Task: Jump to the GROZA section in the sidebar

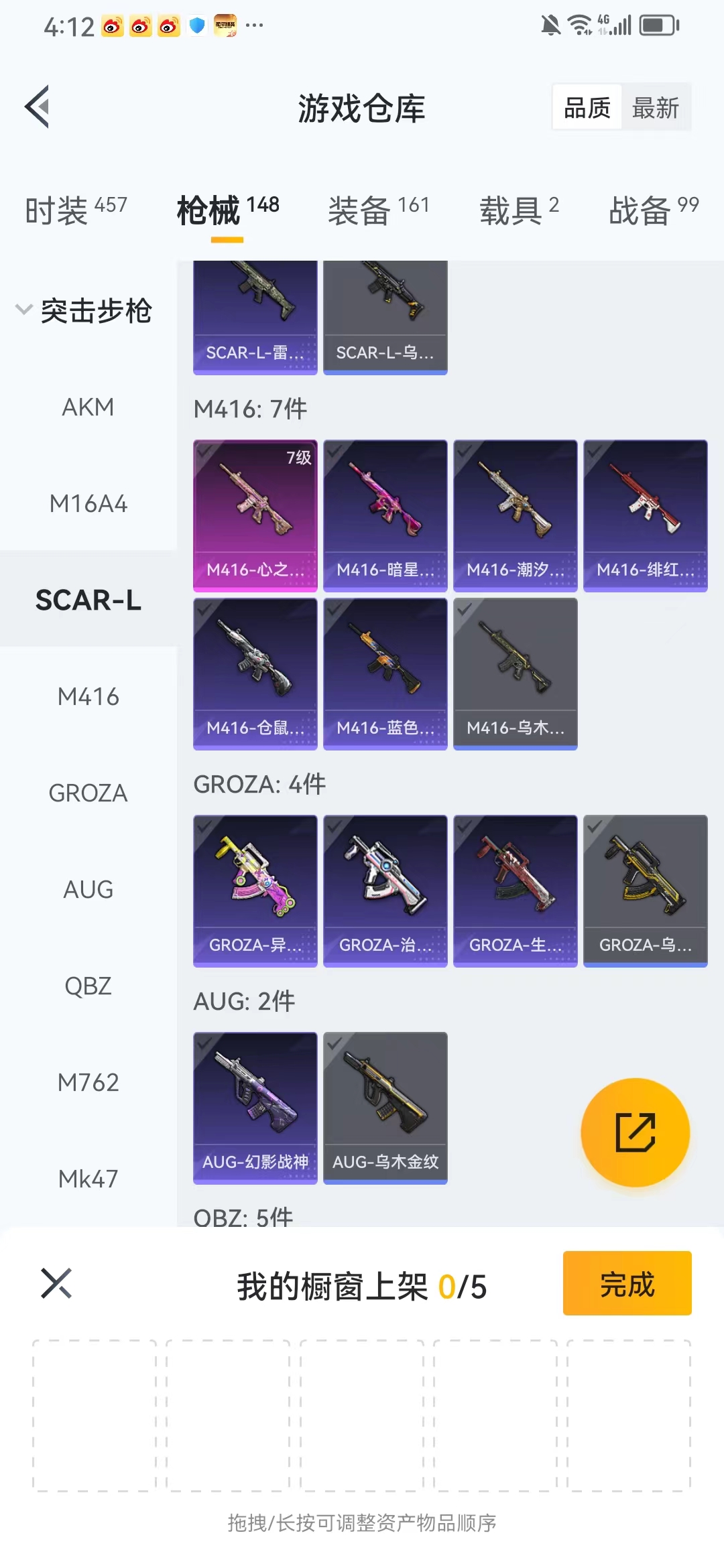Action: tap(88, 793)
